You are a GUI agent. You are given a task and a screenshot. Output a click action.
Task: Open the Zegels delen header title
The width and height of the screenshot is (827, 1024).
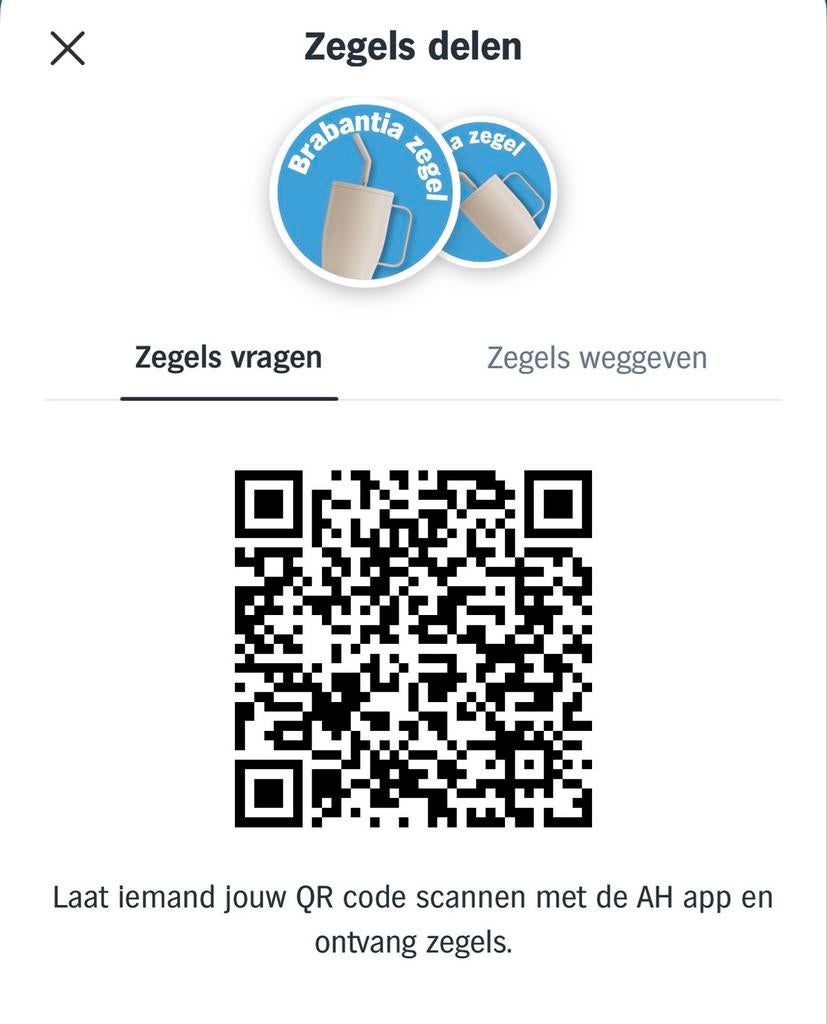(x=413, y=45)
